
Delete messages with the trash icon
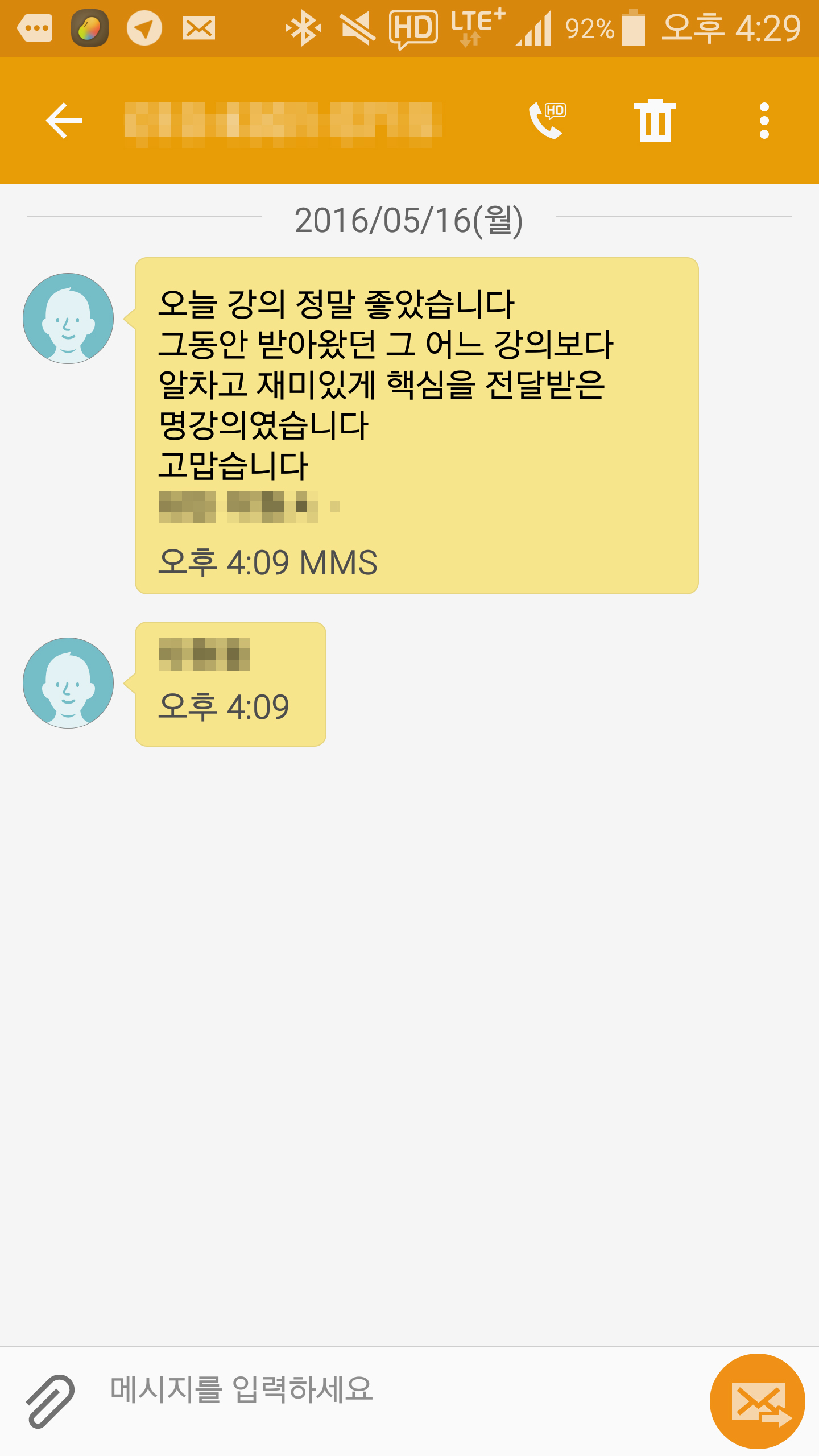click(x=655, y=121)
